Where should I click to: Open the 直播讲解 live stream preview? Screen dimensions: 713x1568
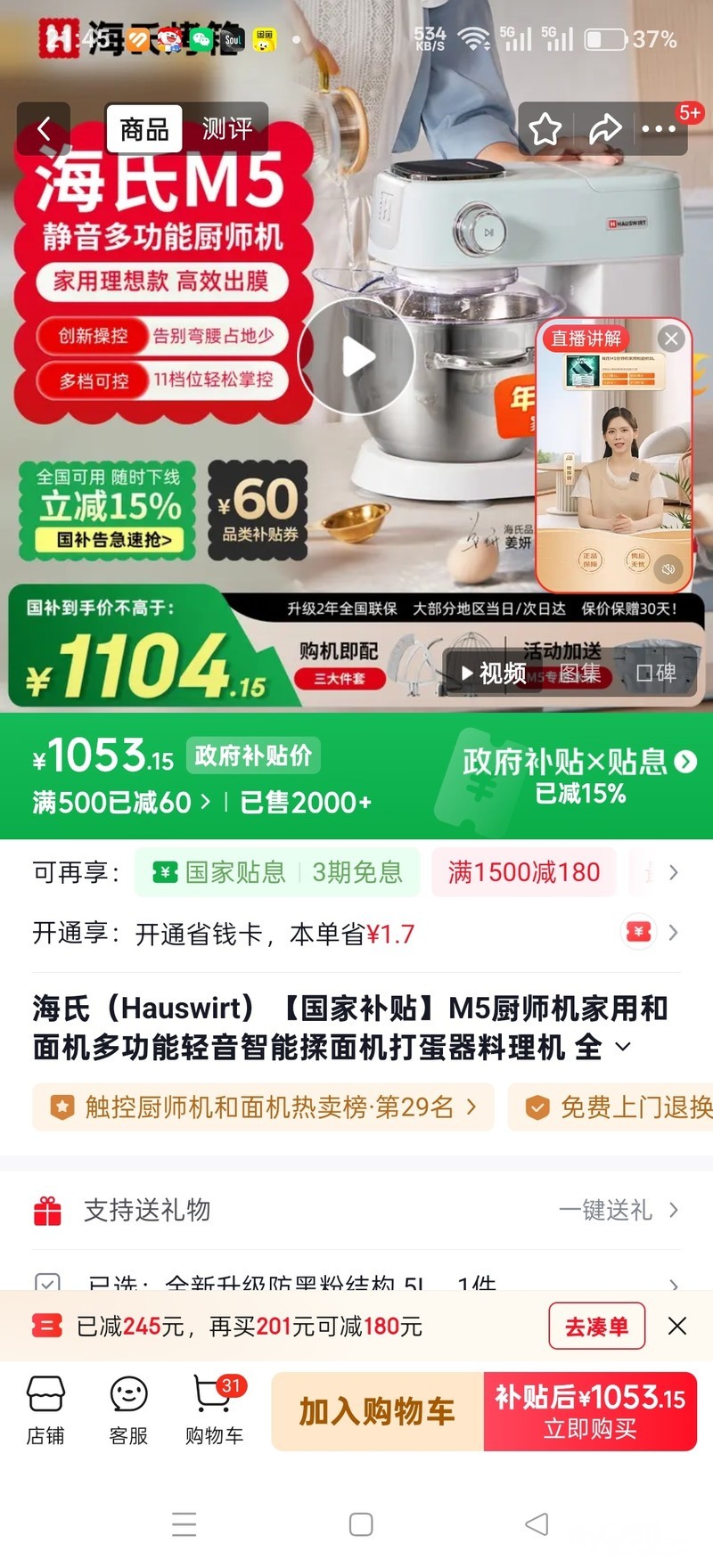coord(613,463)
